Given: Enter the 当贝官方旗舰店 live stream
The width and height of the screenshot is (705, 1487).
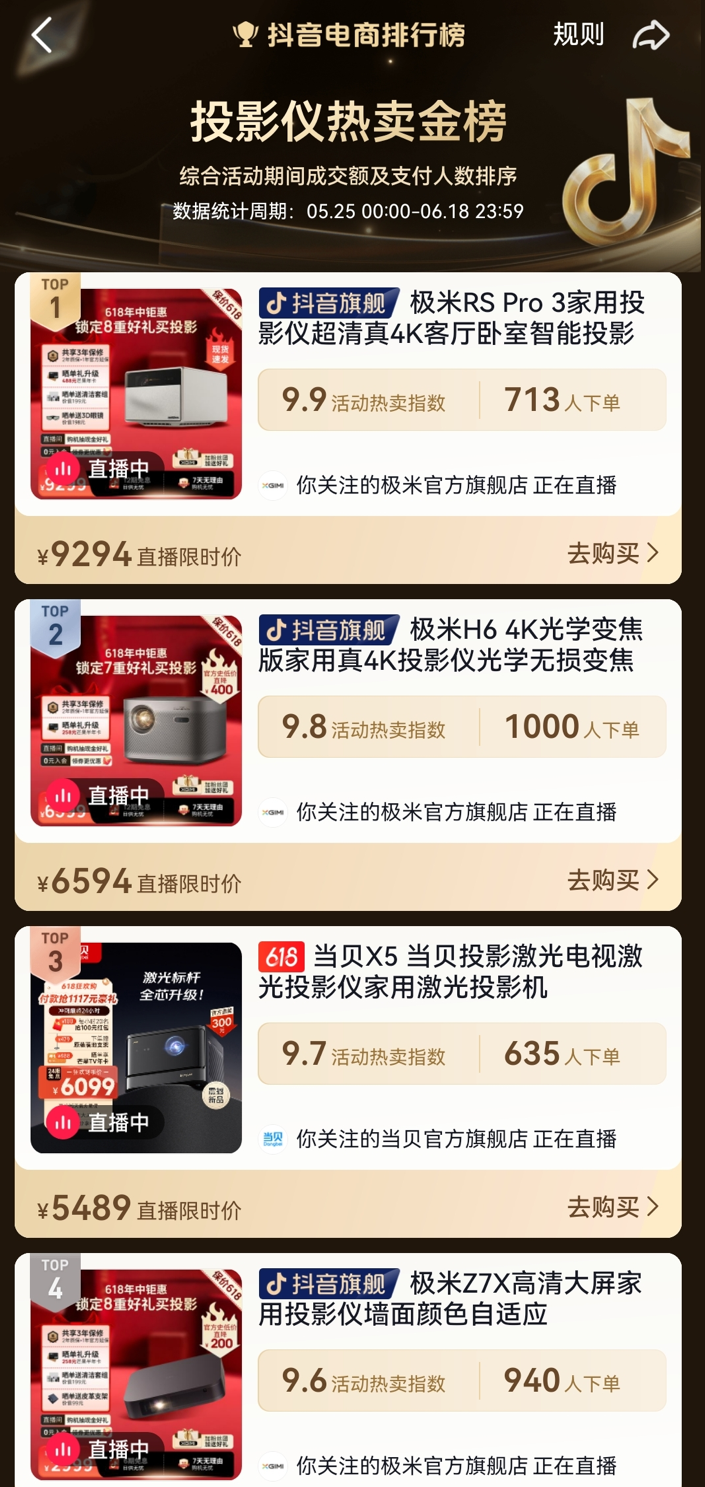Looking at the screenshot, I should click(456, 1139).
